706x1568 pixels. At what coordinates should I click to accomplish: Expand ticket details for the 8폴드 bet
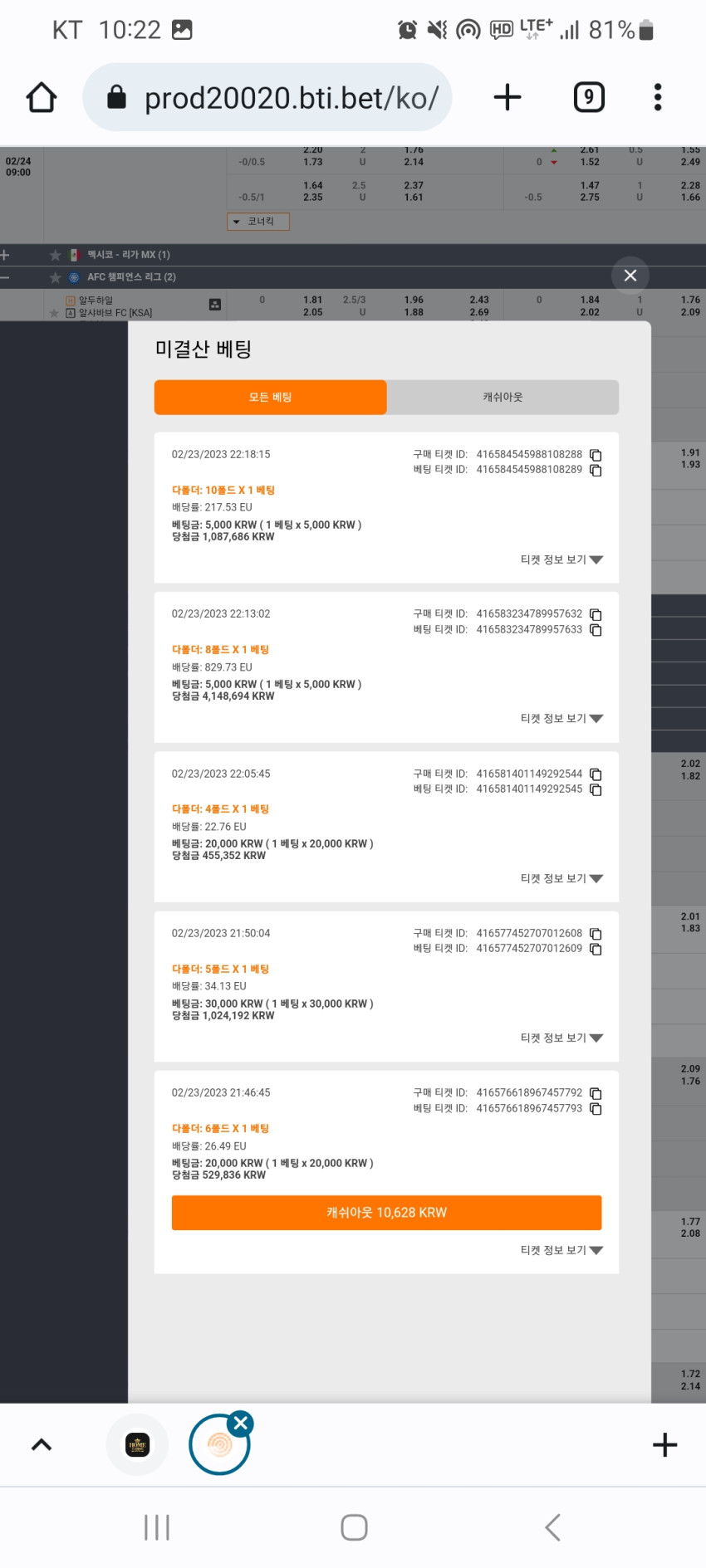561,719
